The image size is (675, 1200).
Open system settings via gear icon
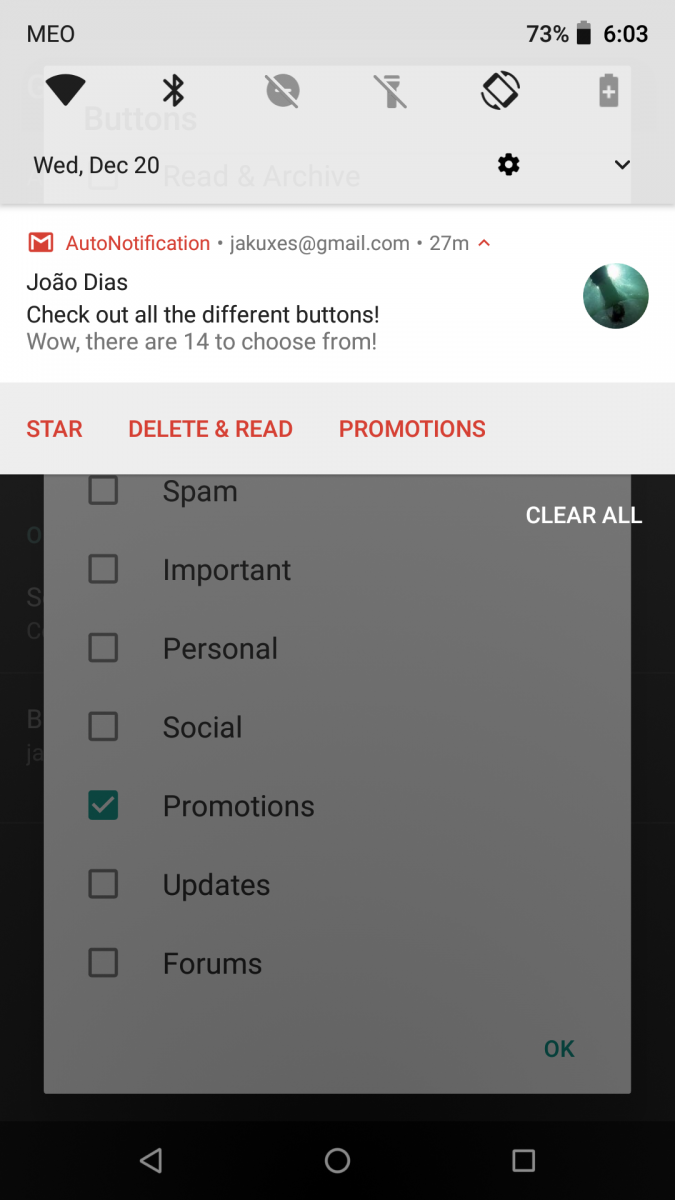point(509,165)
